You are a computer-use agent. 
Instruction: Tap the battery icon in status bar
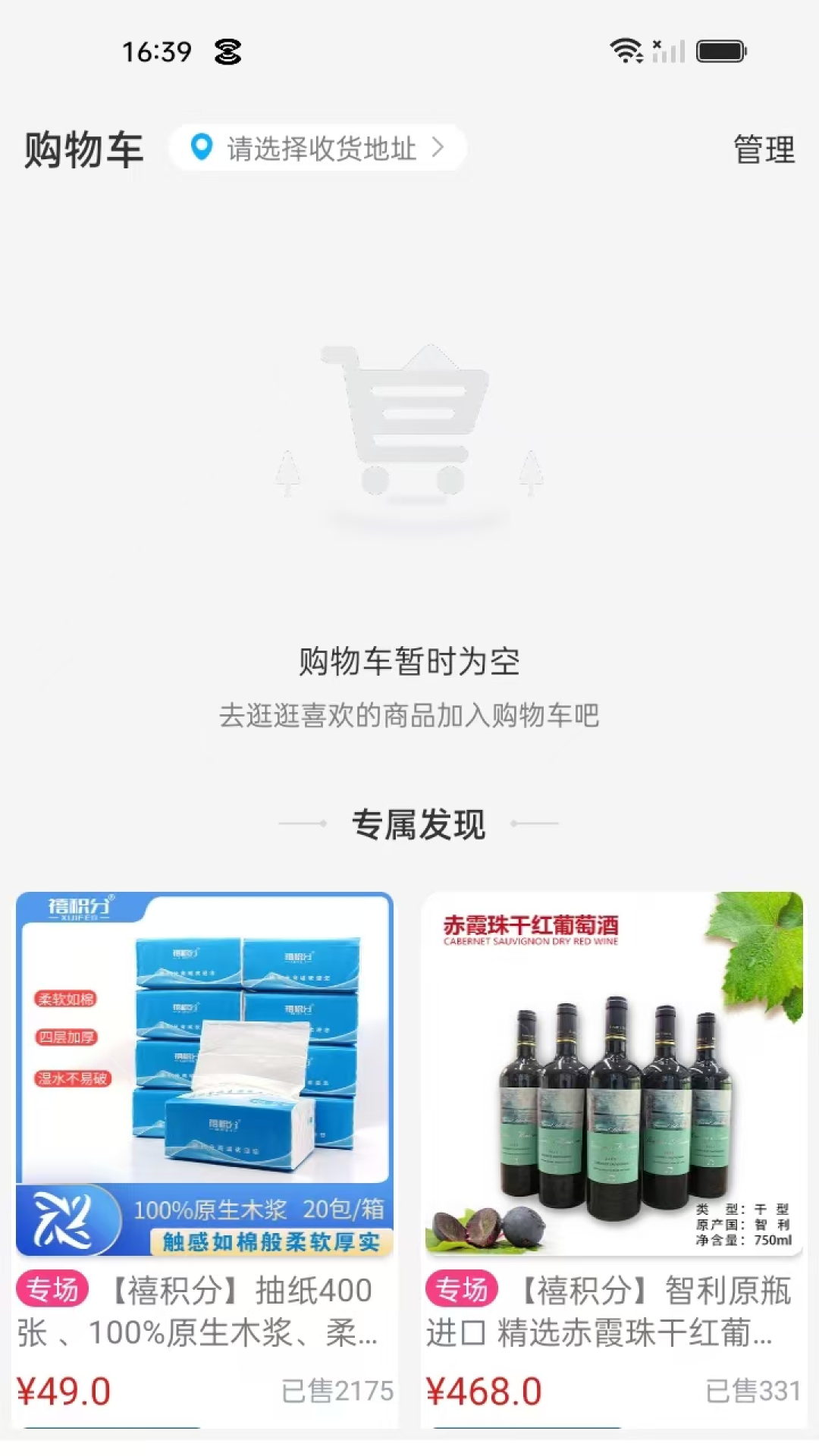pyautogui.click(x=719, y=51)
